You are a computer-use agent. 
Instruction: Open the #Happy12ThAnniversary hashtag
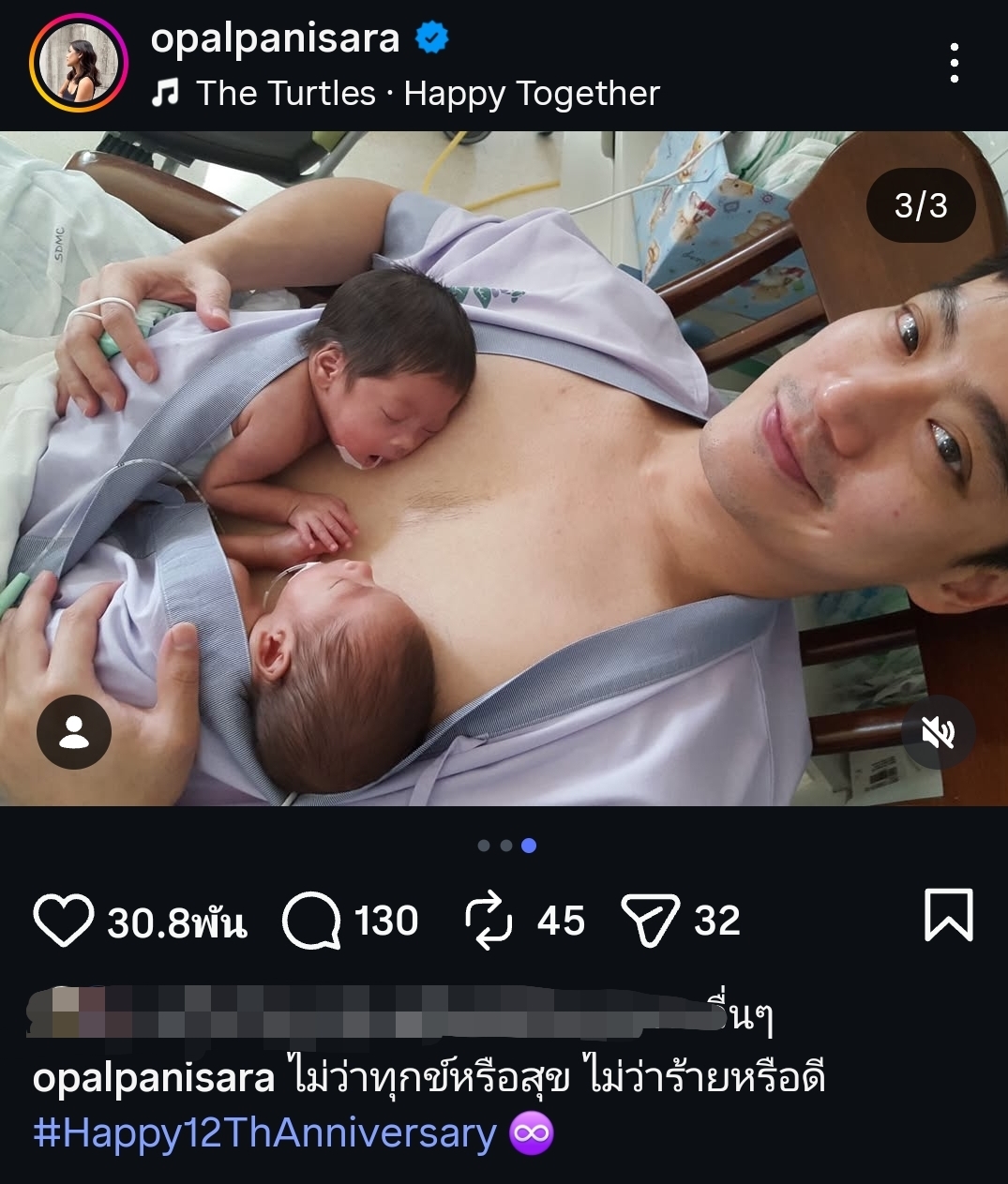[264, 1133]
